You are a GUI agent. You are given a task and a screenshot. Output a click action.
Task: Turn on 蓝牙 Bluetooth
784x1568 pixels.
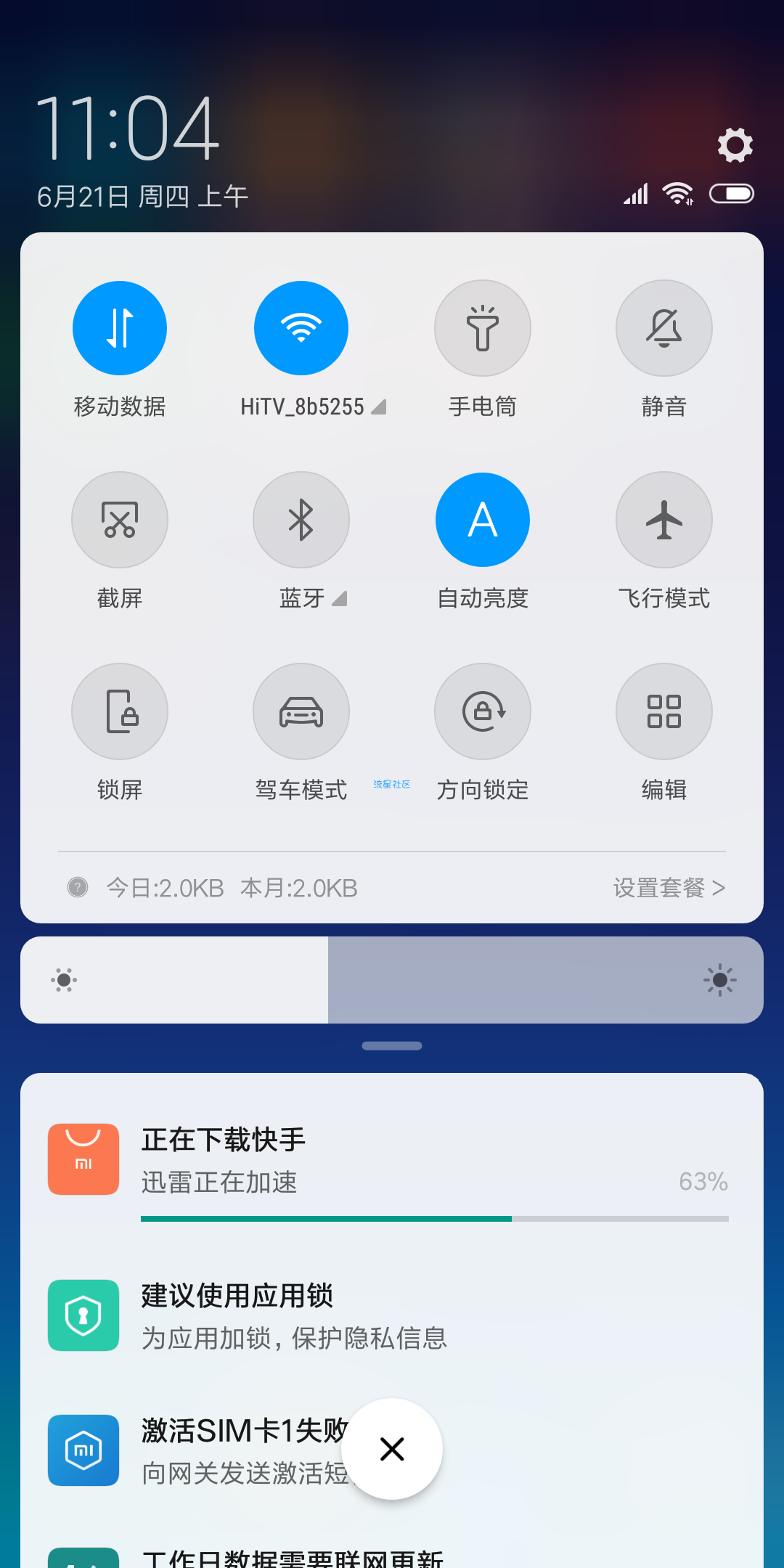tap(301, 520)
